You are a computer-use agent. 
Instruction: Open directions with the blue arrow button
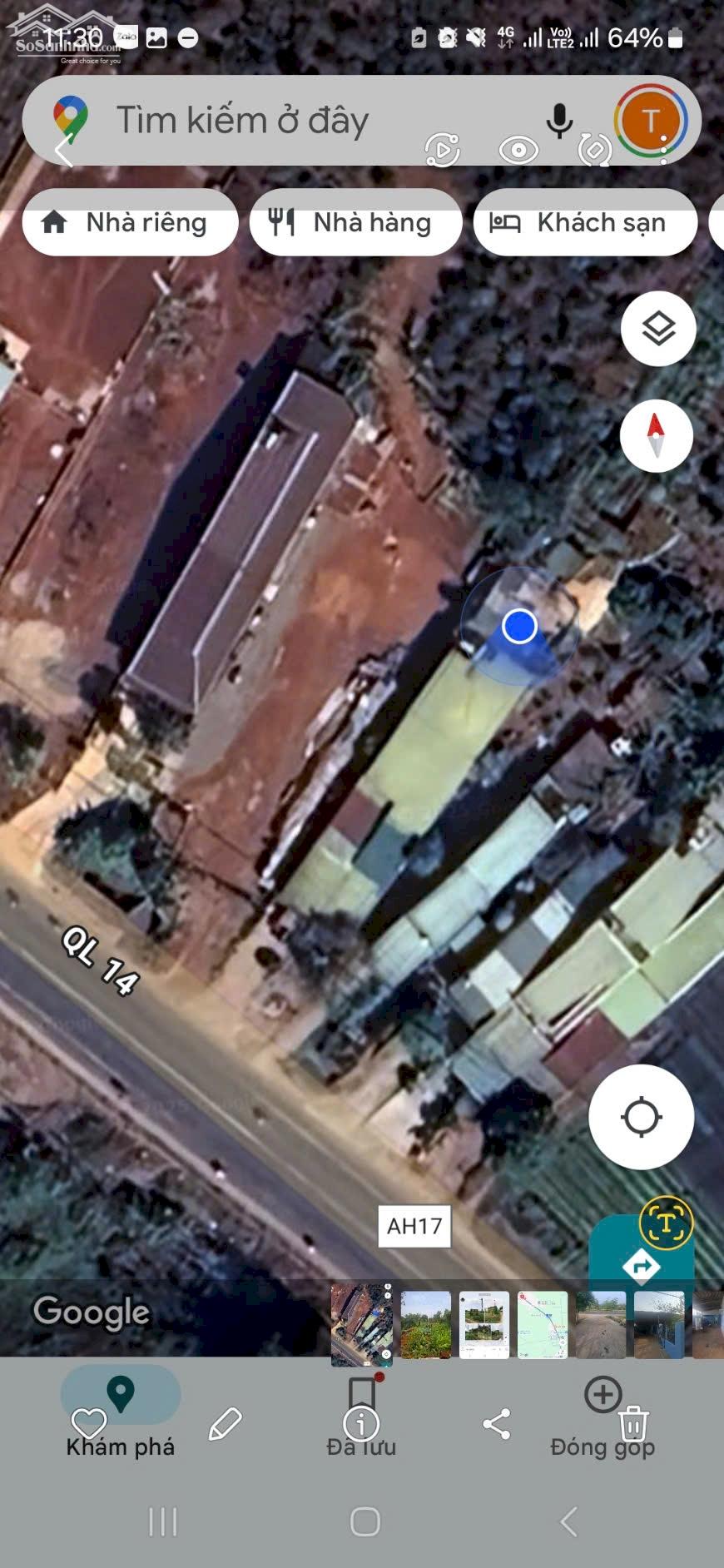[x=642, y=1266]
